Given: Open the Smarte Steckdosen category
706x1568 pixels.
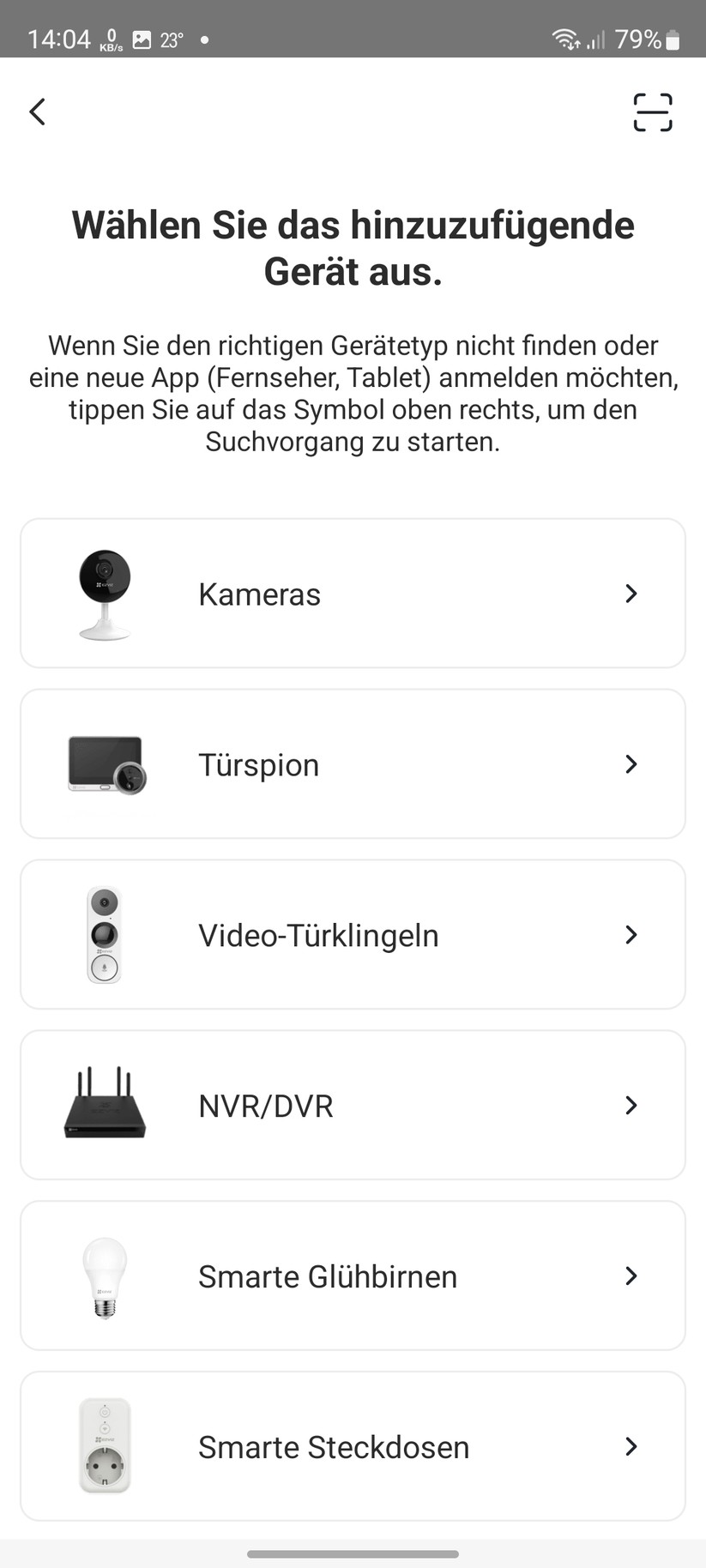Looking at the screenshot, I should point(352,1446).
